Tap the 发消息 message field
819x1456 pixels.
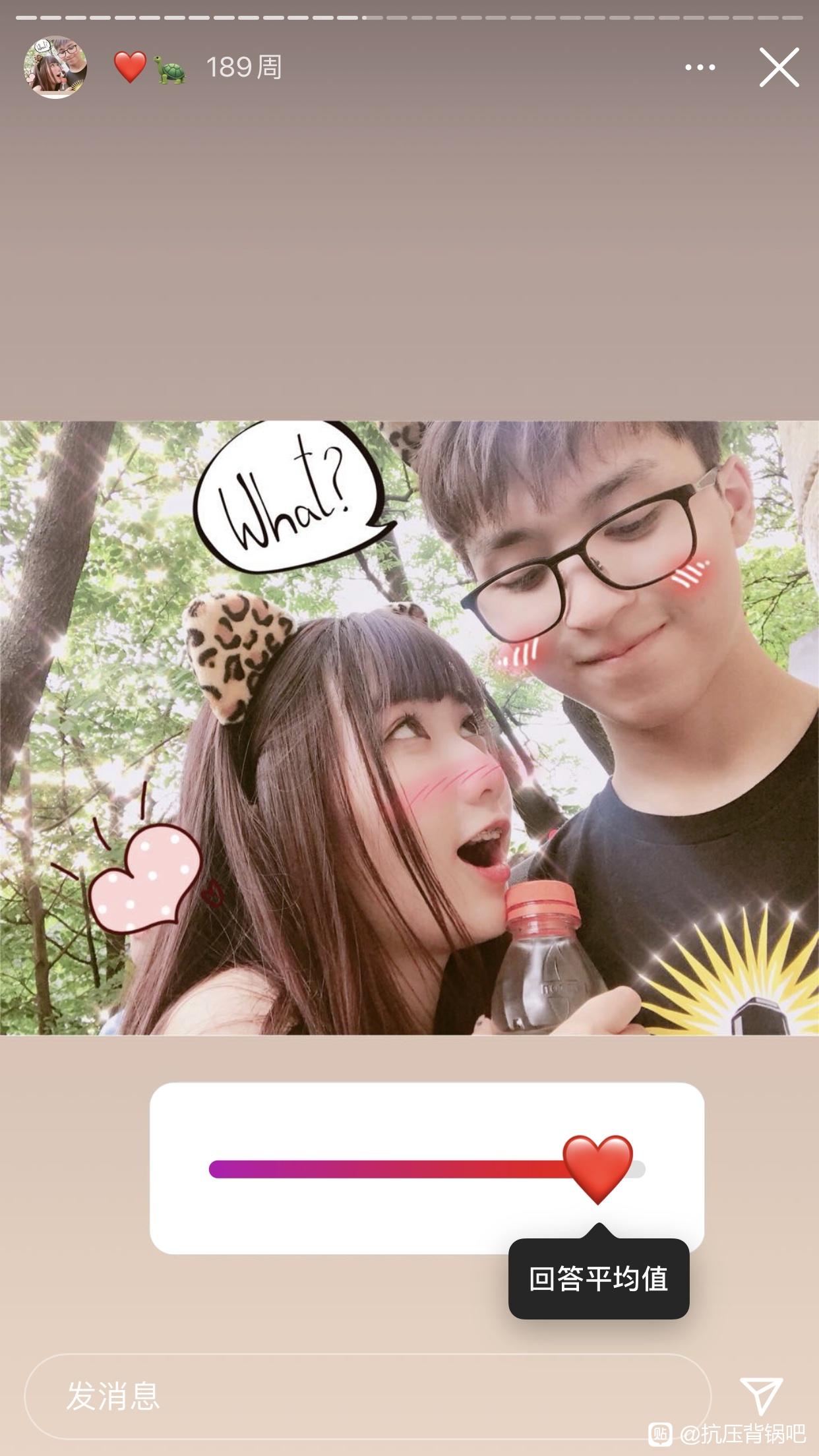pyautogui.click(x=367, y=1396)
